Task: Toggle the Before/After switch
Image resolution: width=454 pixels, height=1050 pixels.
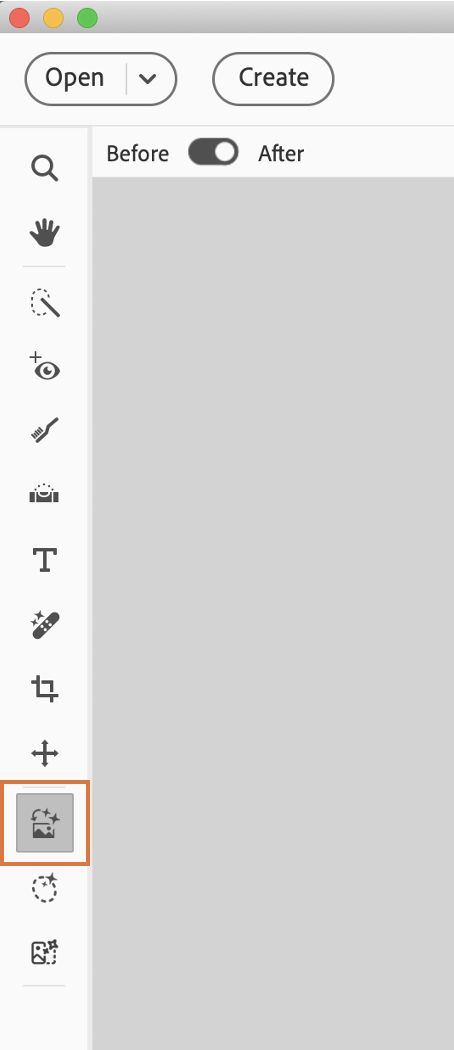Action: tap(213, 153)
